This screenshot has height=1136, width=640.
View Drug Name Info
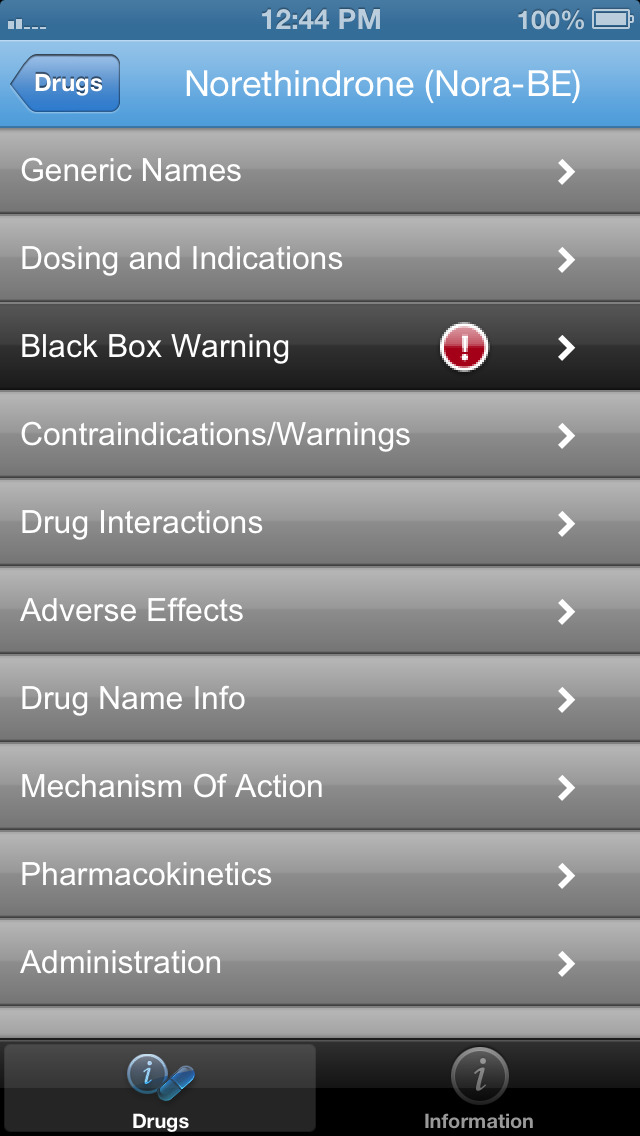pyautogui.click(x=320, y=699)
